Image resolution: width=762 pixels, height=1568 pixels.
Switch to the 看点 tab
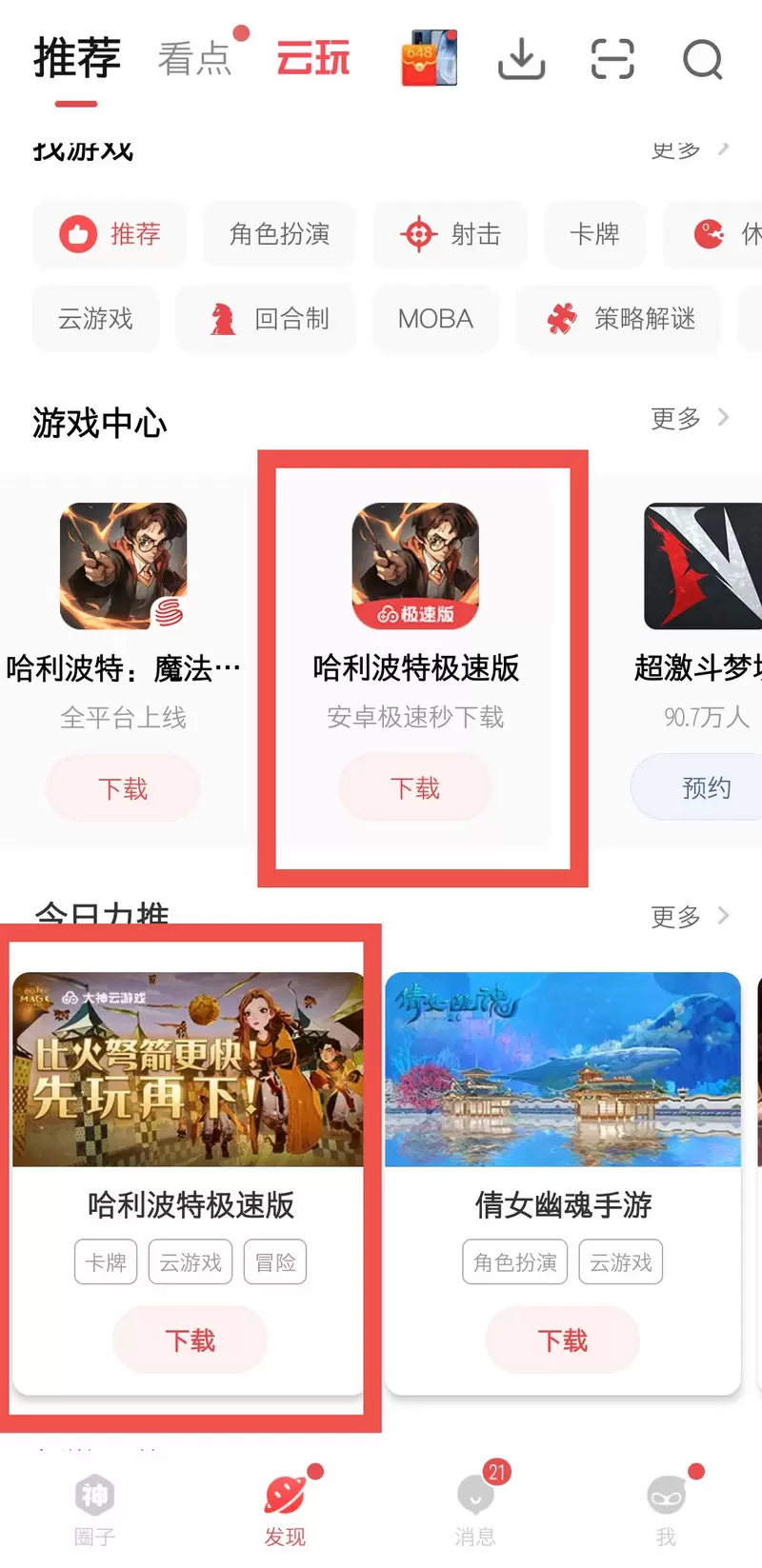pos(195,59)
